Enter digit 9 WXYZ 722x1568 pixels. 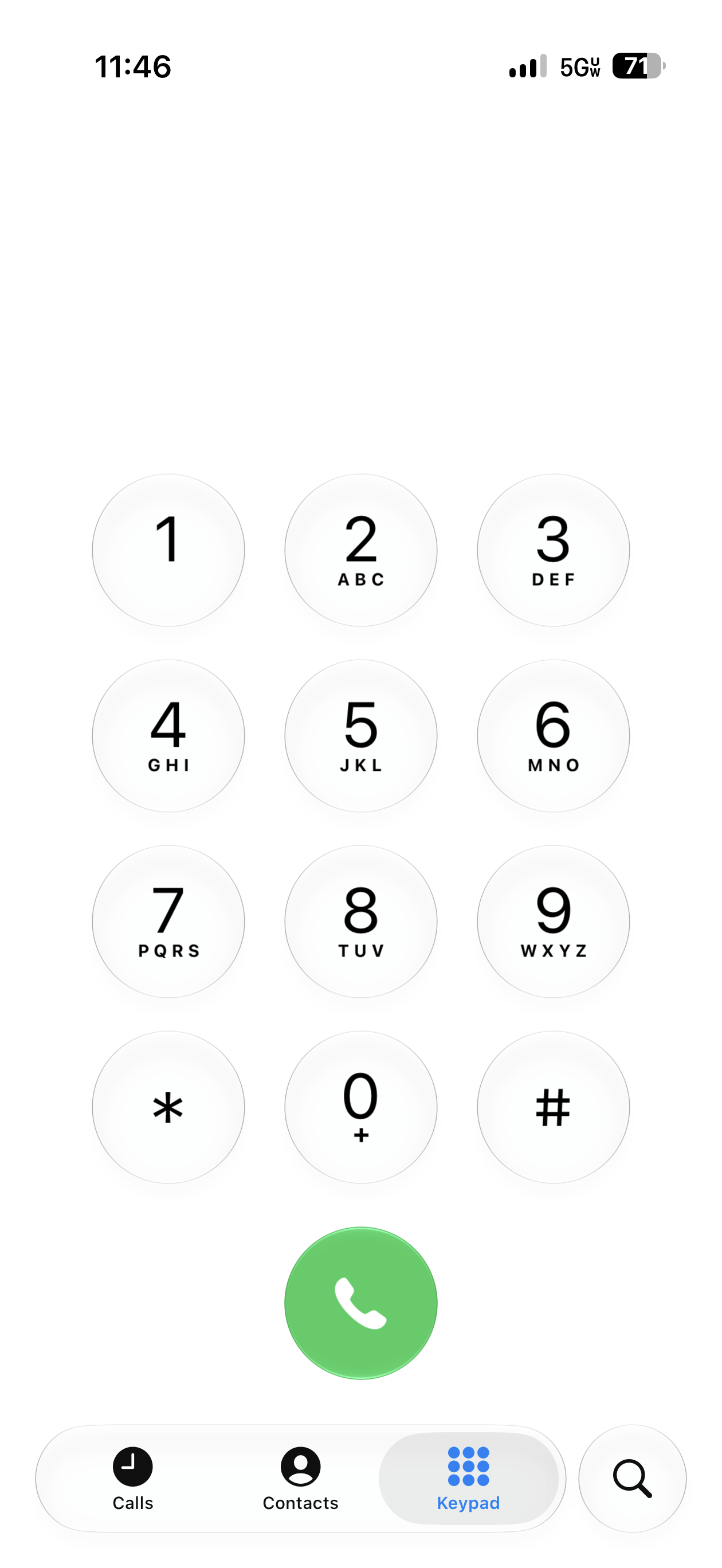coord(554,922)
